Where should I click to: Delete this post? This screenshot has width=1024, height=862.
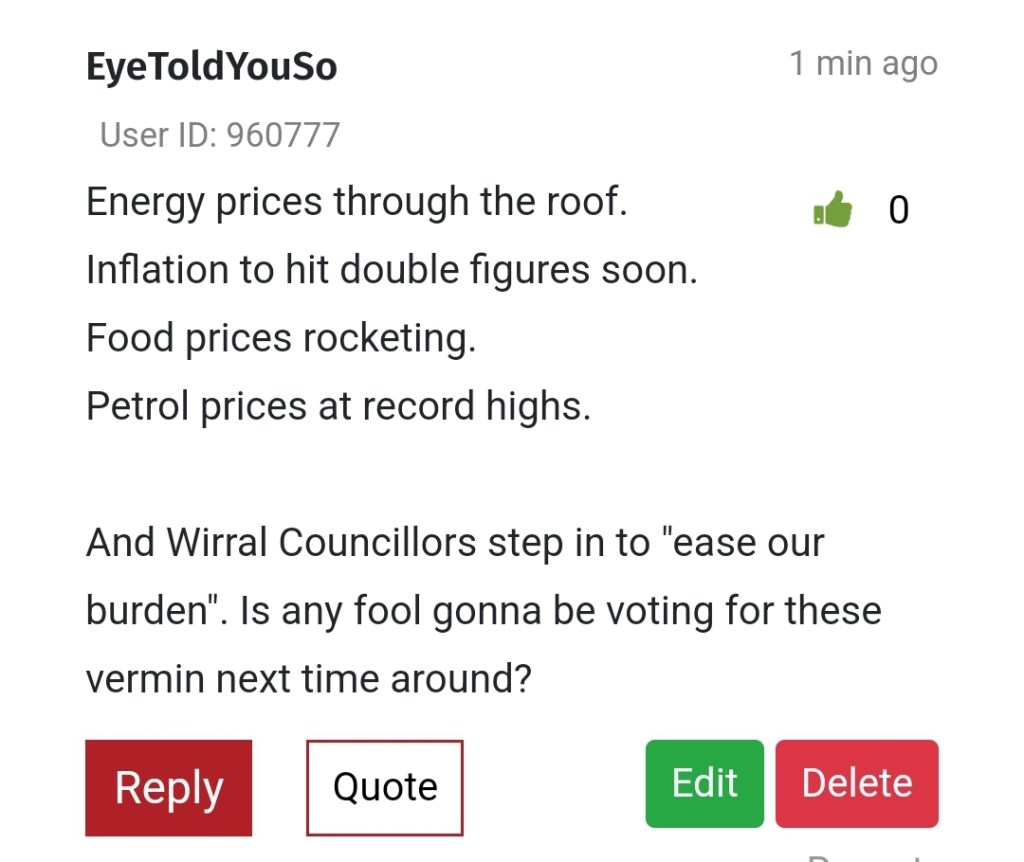pos(857,783)
